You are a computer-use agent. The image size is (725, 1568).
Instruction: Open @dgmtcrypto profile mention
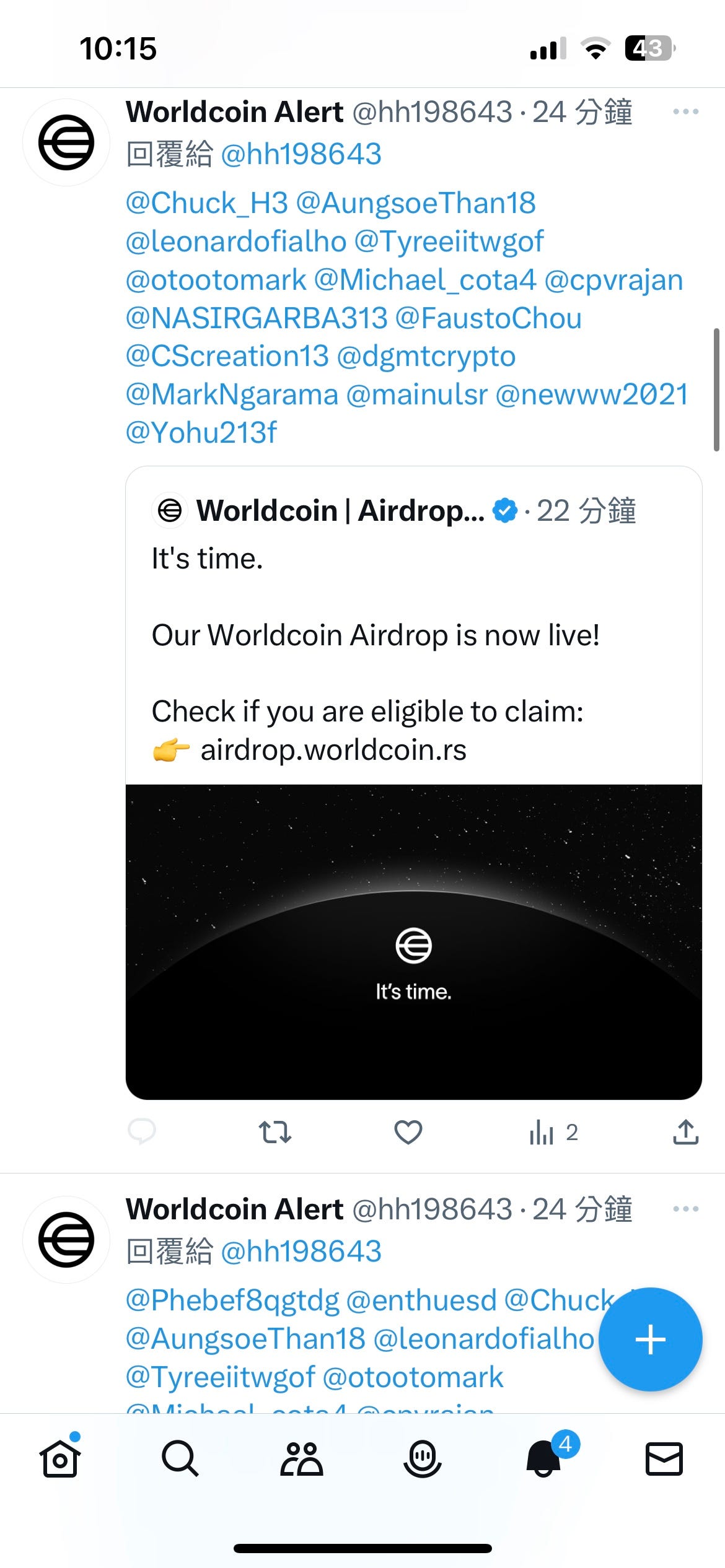(426, 357)
